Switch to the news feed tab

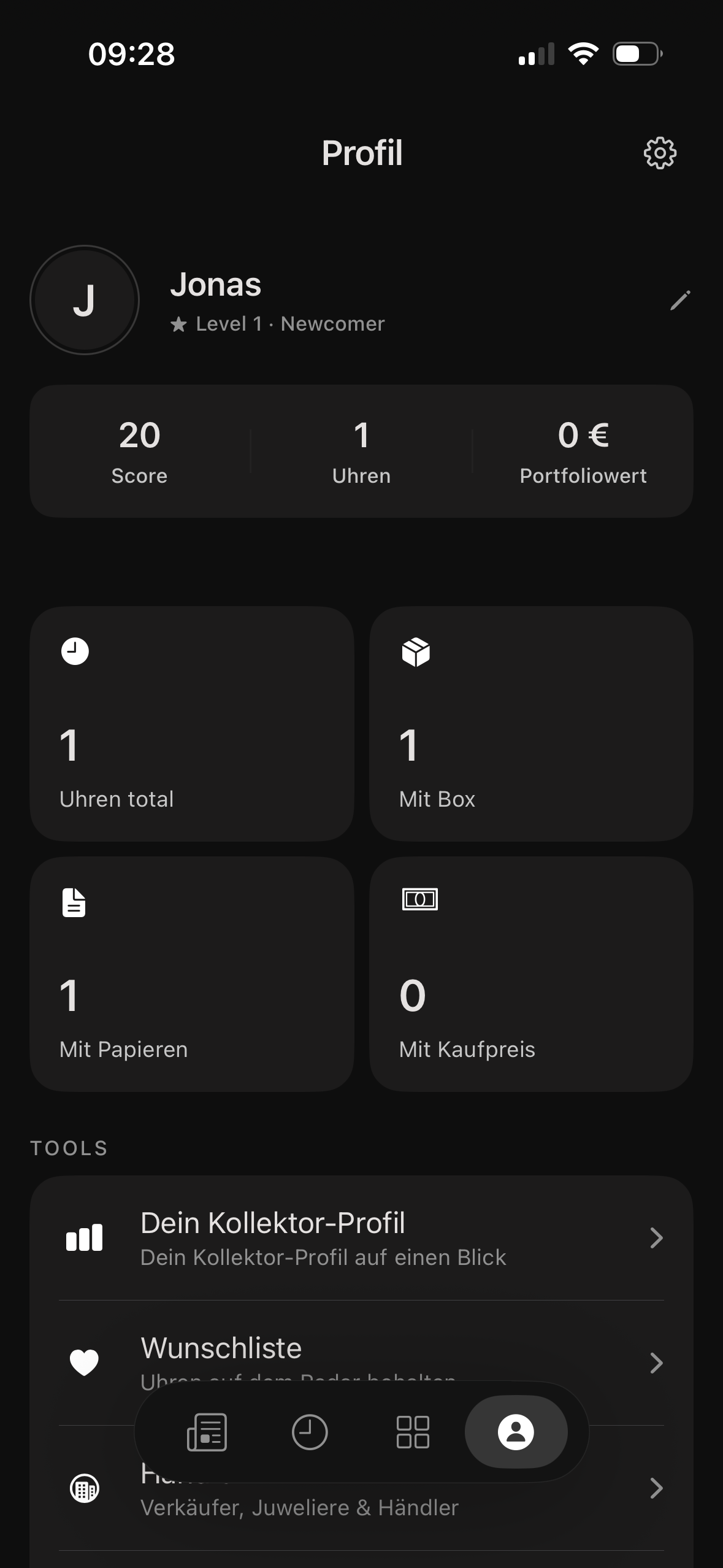[x=207, y=1432]
